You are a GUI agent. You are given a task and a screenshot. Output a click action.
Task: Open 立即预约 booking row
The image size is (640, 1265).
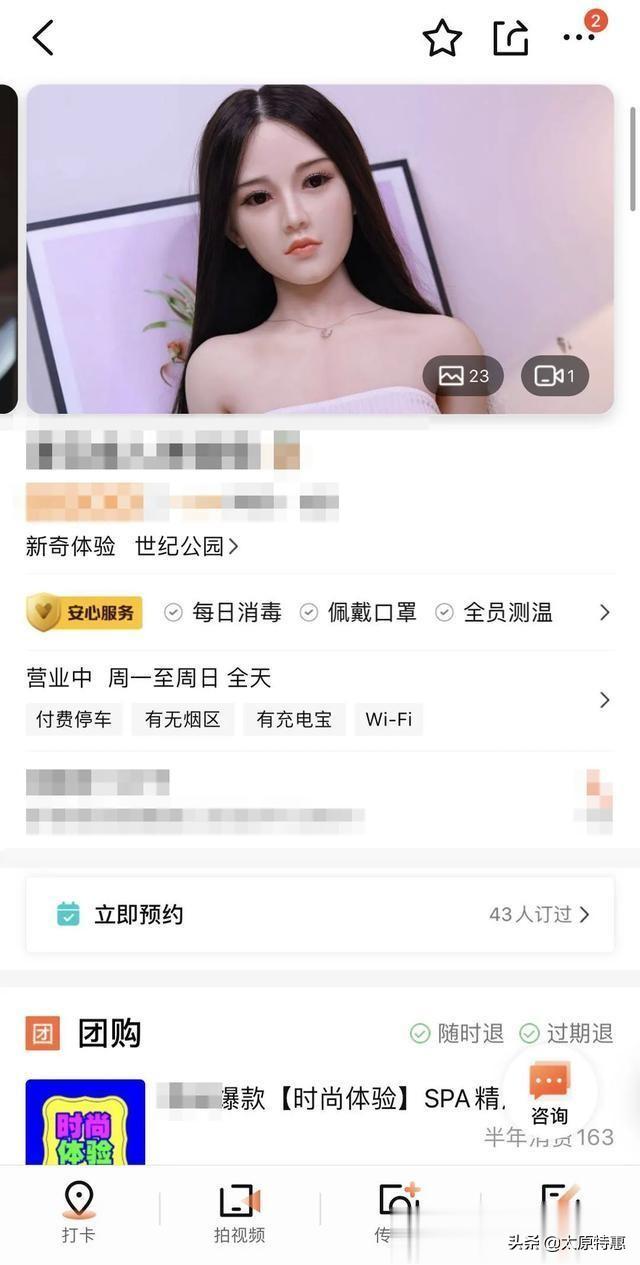pos(320,914)
